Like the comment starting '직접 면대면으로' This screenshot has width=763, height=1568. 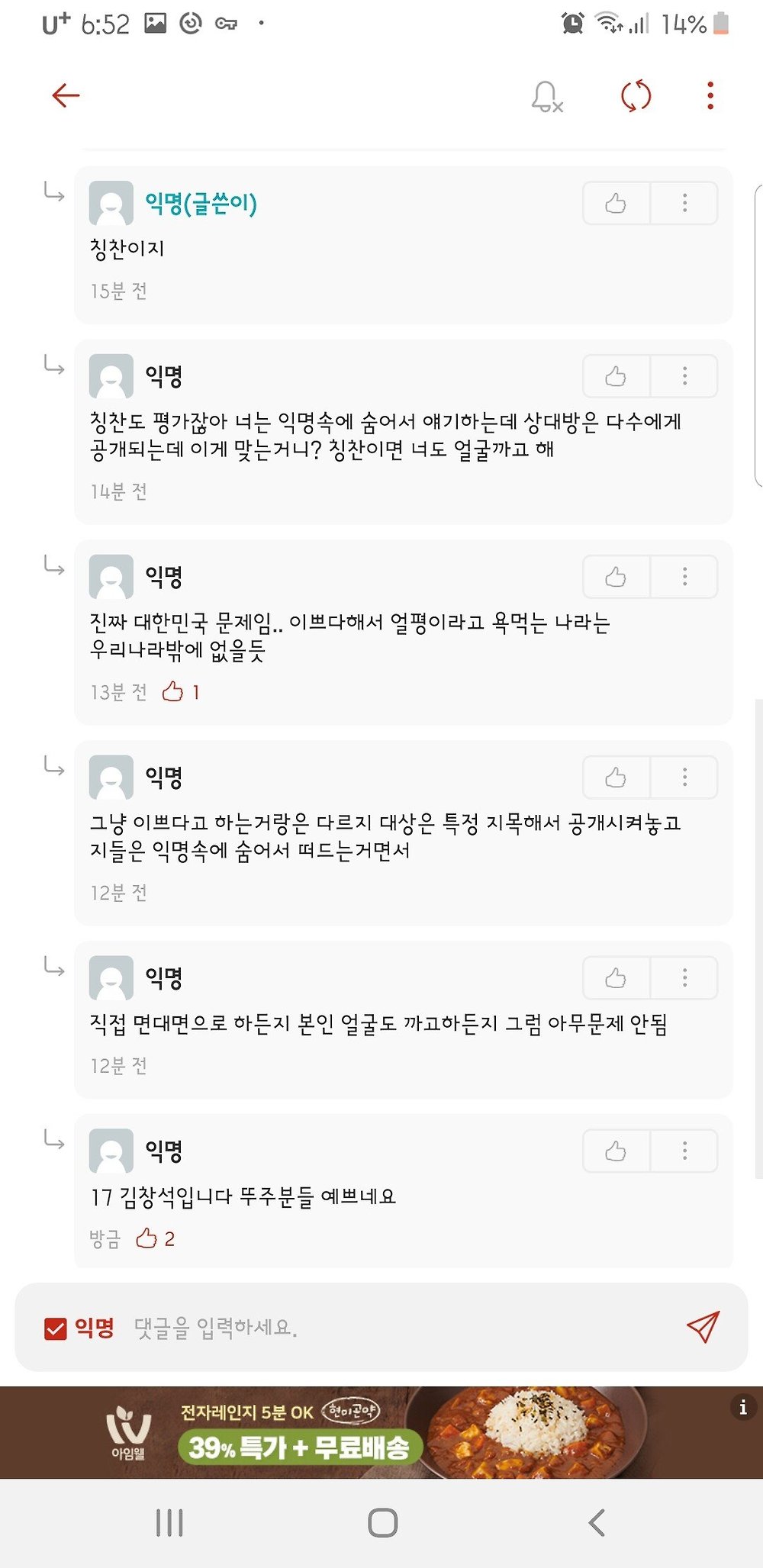[x=616, y=978]
